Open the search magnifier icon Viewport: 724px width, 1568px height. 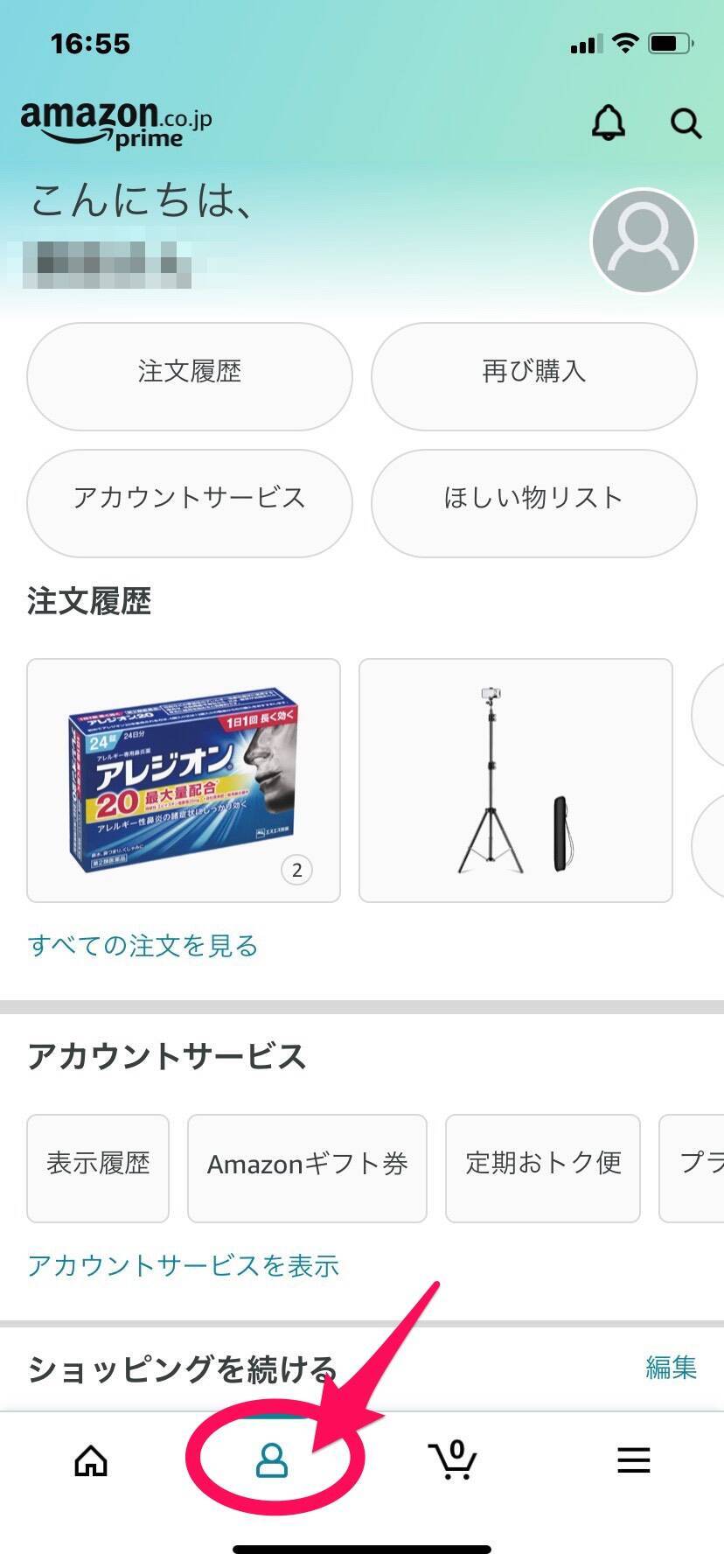click(686, 123)
